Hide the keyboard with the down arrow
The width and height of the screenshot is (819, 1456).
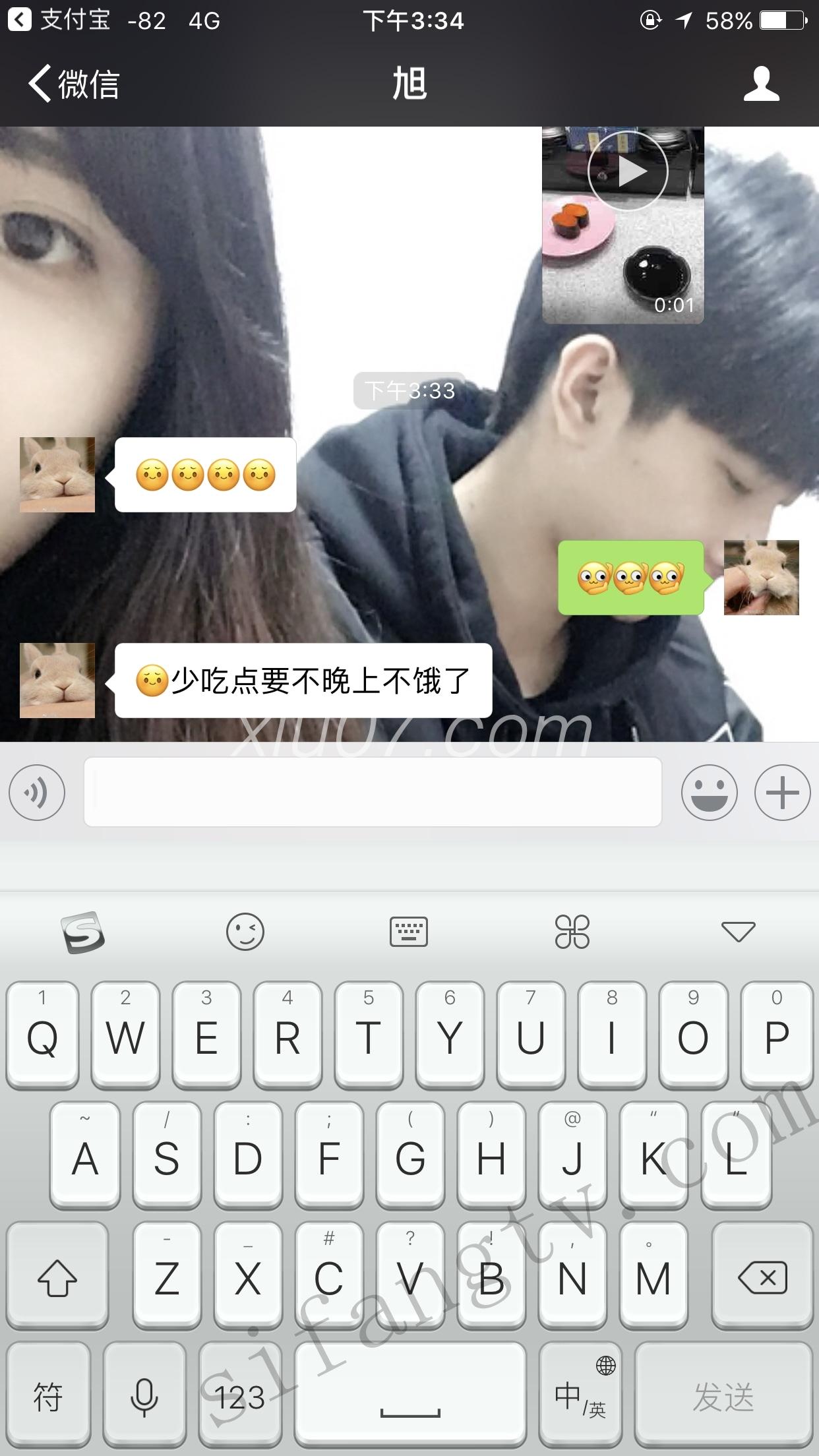(738, 932)
